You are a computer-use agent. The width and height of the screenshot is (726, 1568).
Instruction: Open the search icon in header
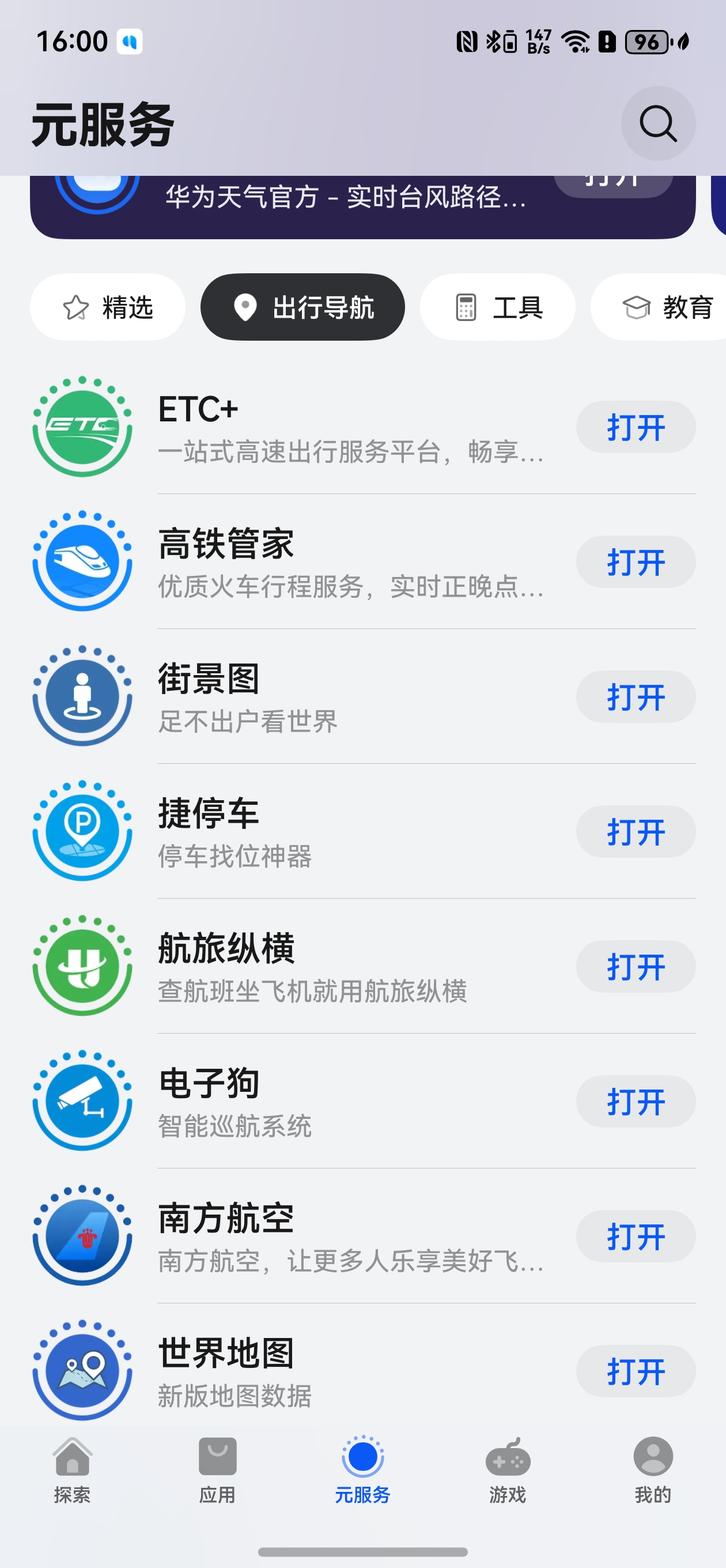658,123
